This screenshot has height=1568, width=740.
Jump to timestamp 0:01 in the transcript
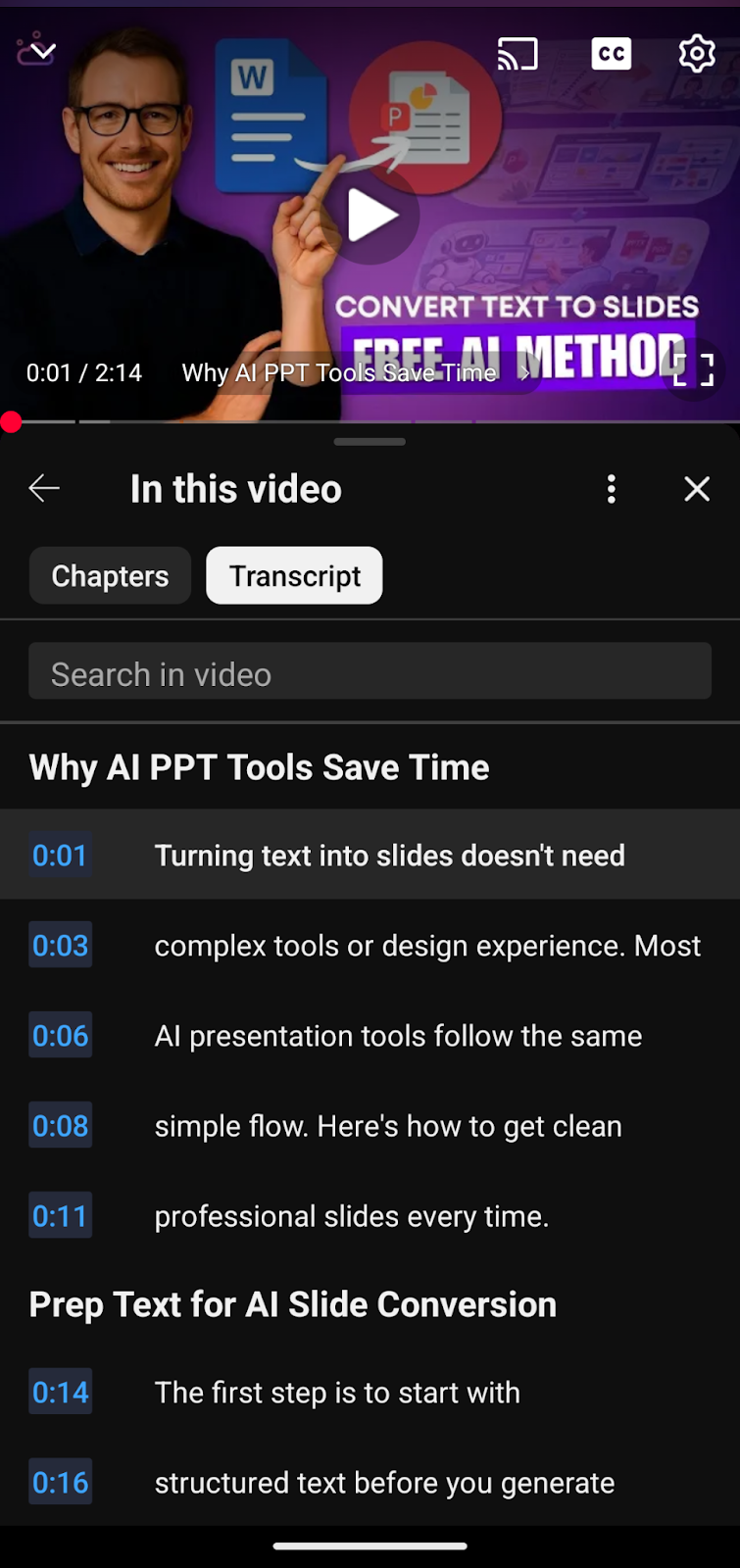coord(60,855)
